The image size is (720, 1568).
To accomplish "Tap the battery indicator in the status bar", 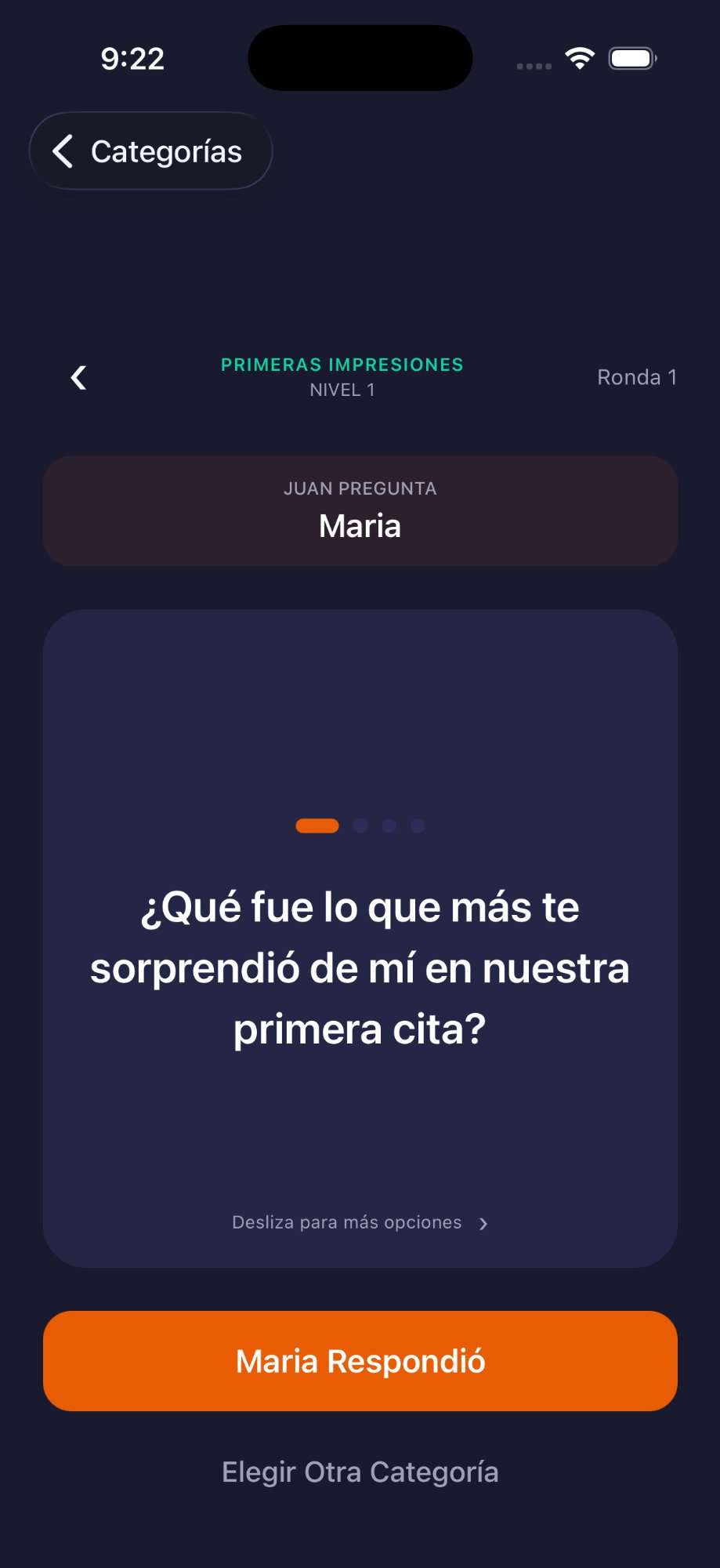I will pos(631,58).
